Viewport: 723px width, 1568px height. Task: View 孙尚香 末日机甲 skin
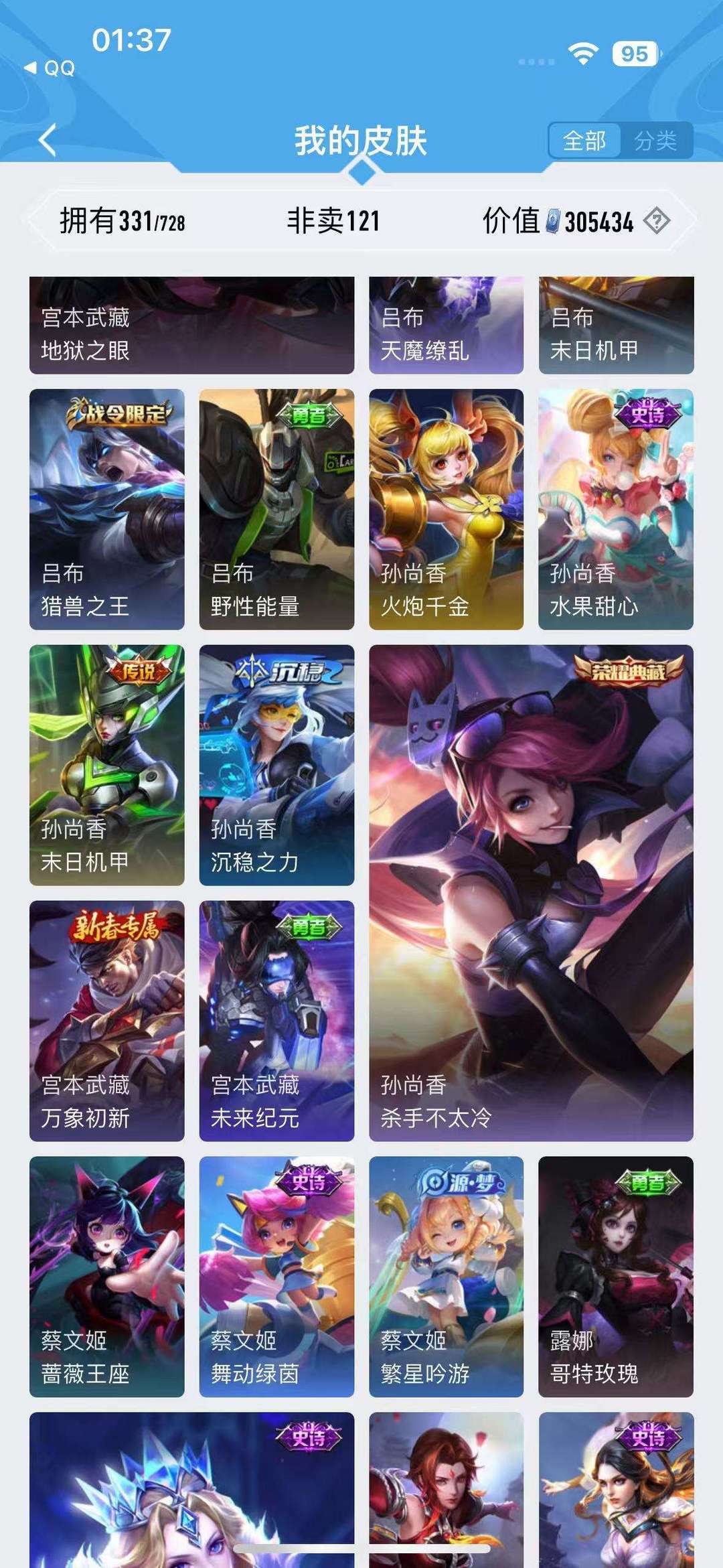click(106, 765)
